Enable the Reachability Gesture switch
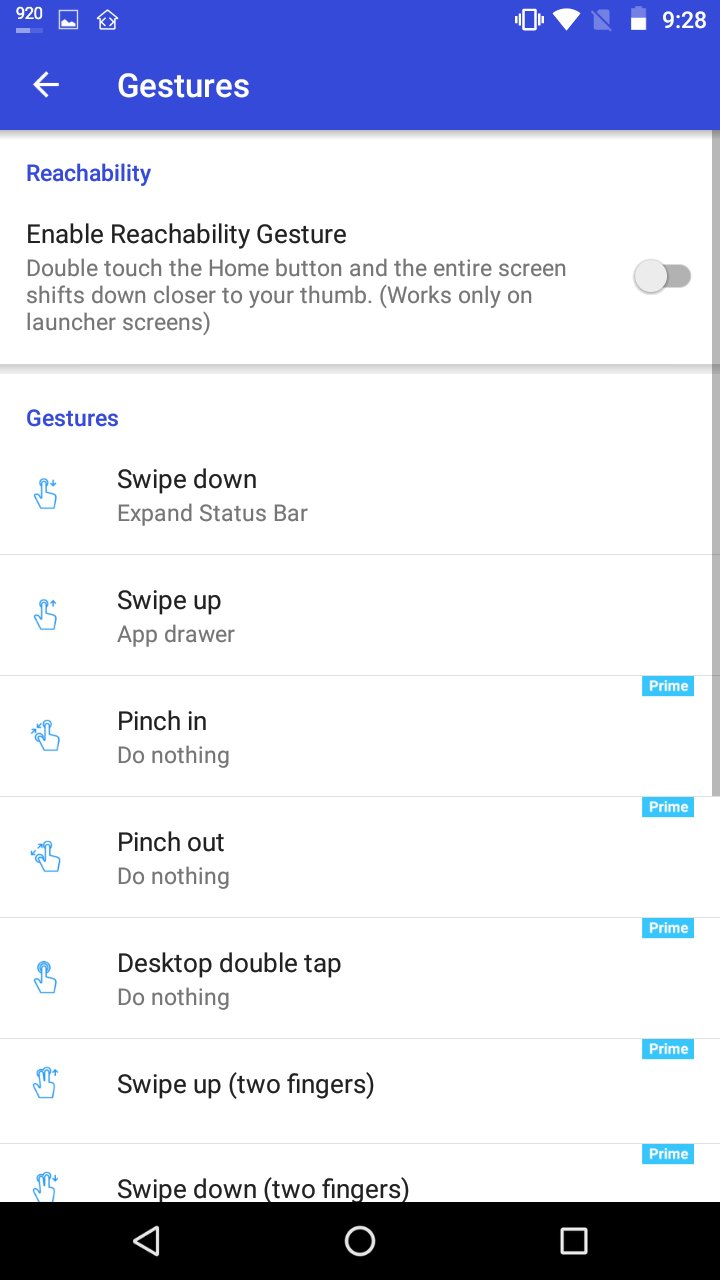The height and width of the screenshot is (1280, 720). tap(662, 276)
